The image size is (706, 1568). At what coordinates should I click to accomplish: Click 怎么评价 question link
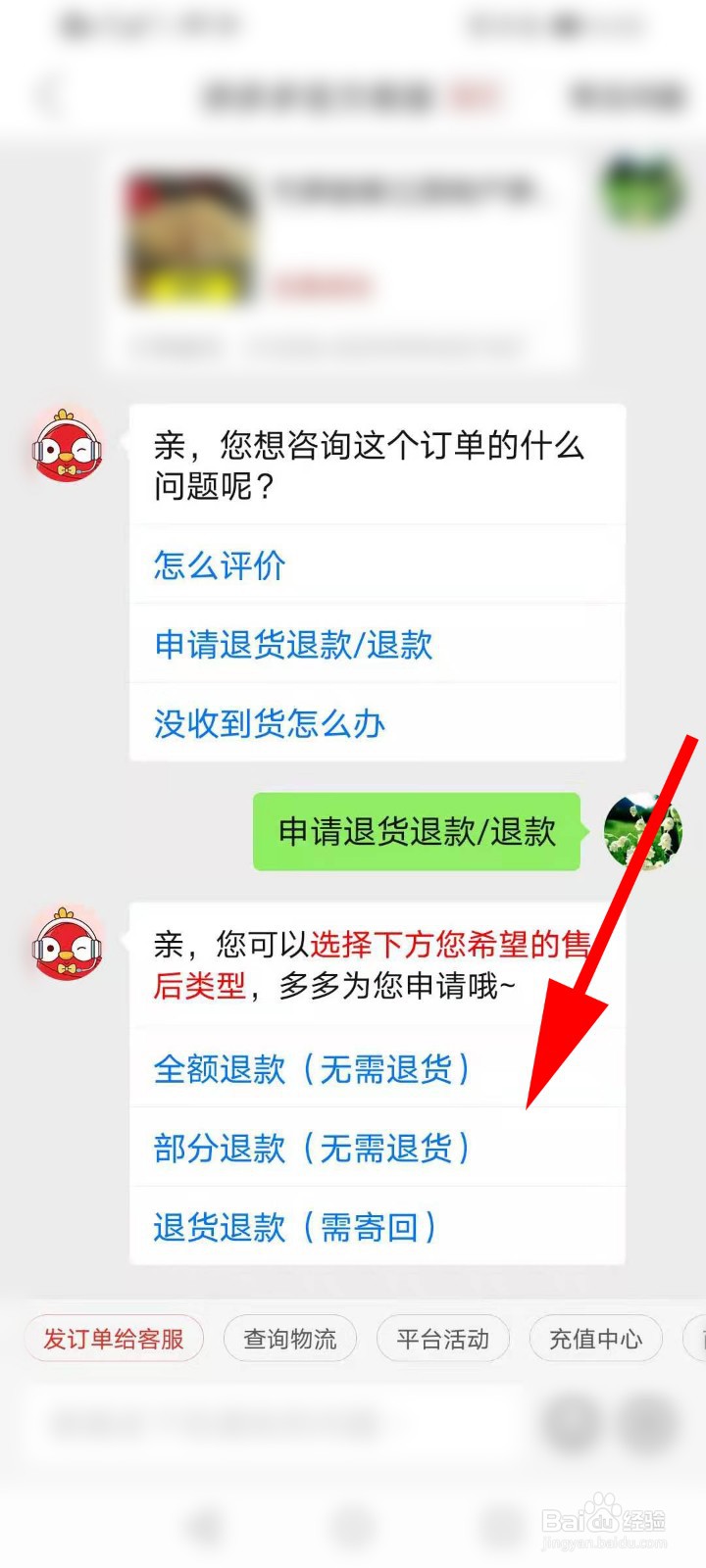point(219,565)
